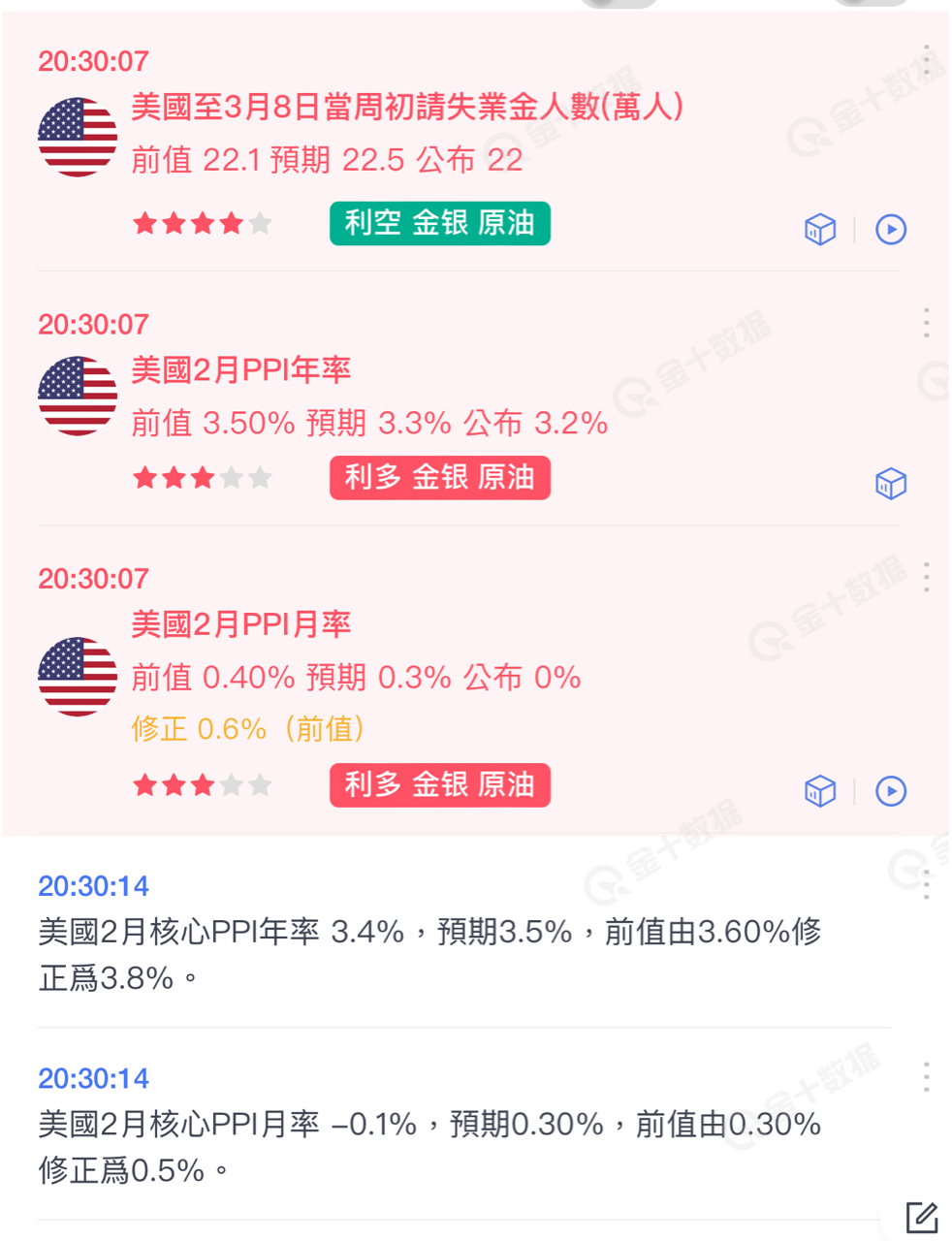Viewport: 952px width, 1241px height.
Task: Click the star rating on PPI年率 item
Action: tap(202, 477)
